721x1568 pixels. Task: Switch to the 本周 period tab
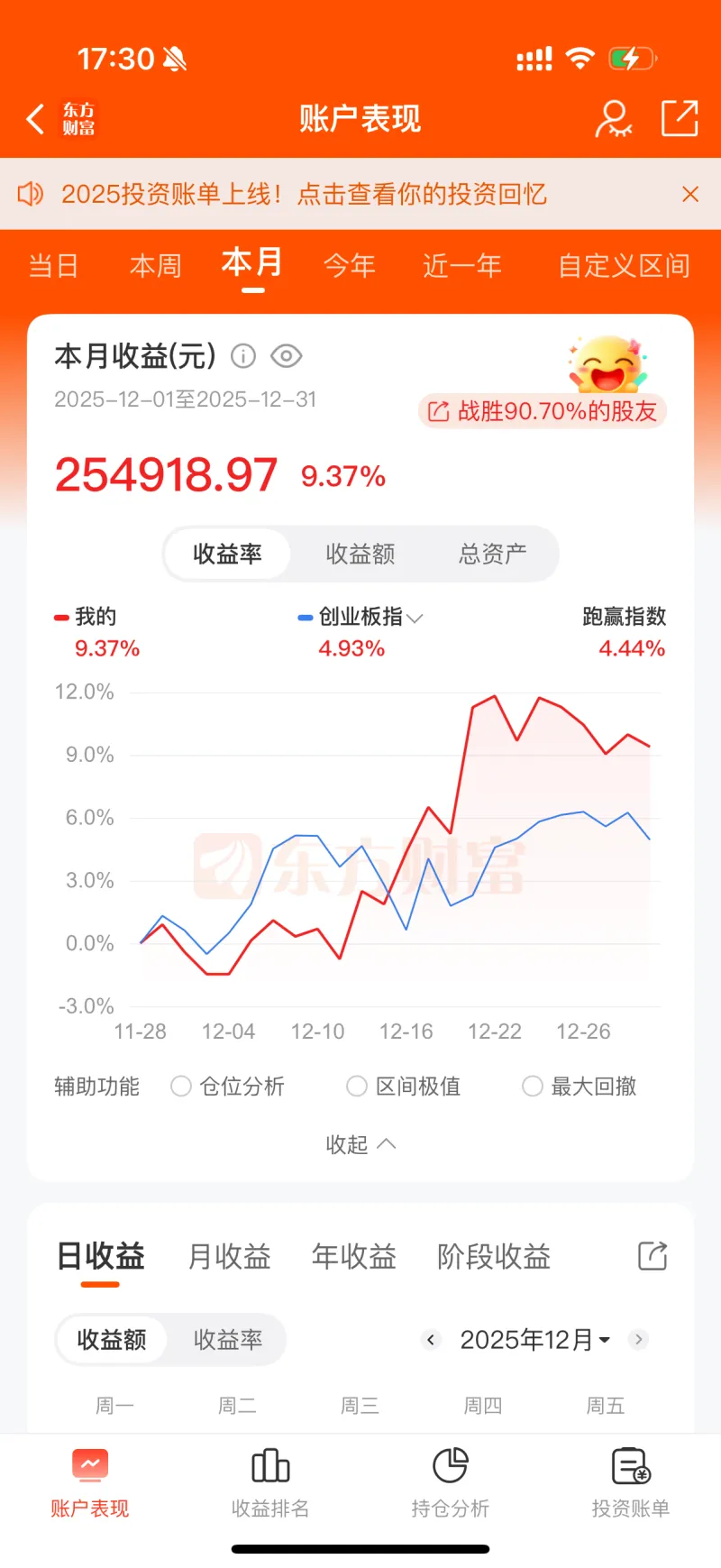[x=155, y=266]
